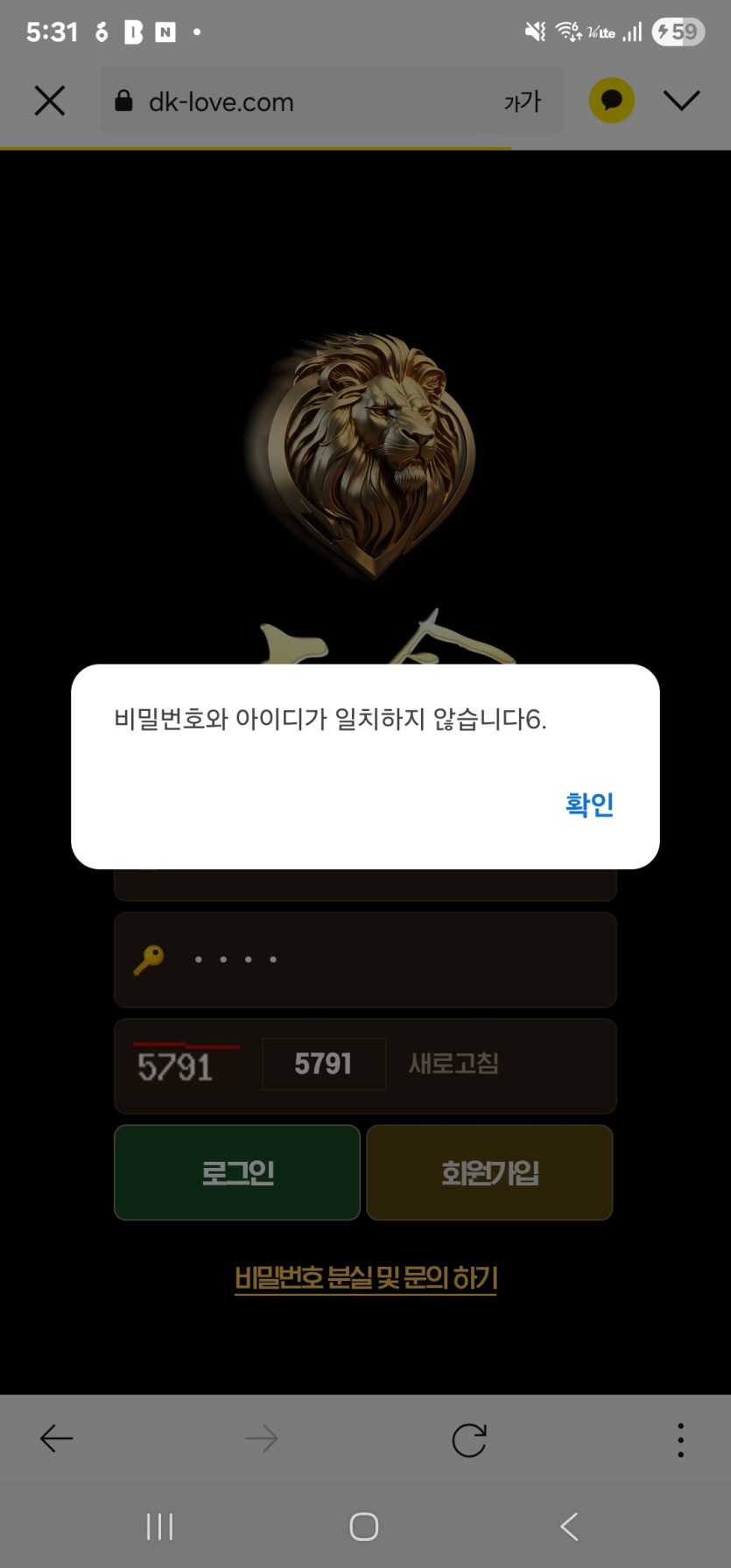Screen dimensions: 731x1568
Task: Open the KakaoTalk chat bubble icon
Action: point(611,101)
